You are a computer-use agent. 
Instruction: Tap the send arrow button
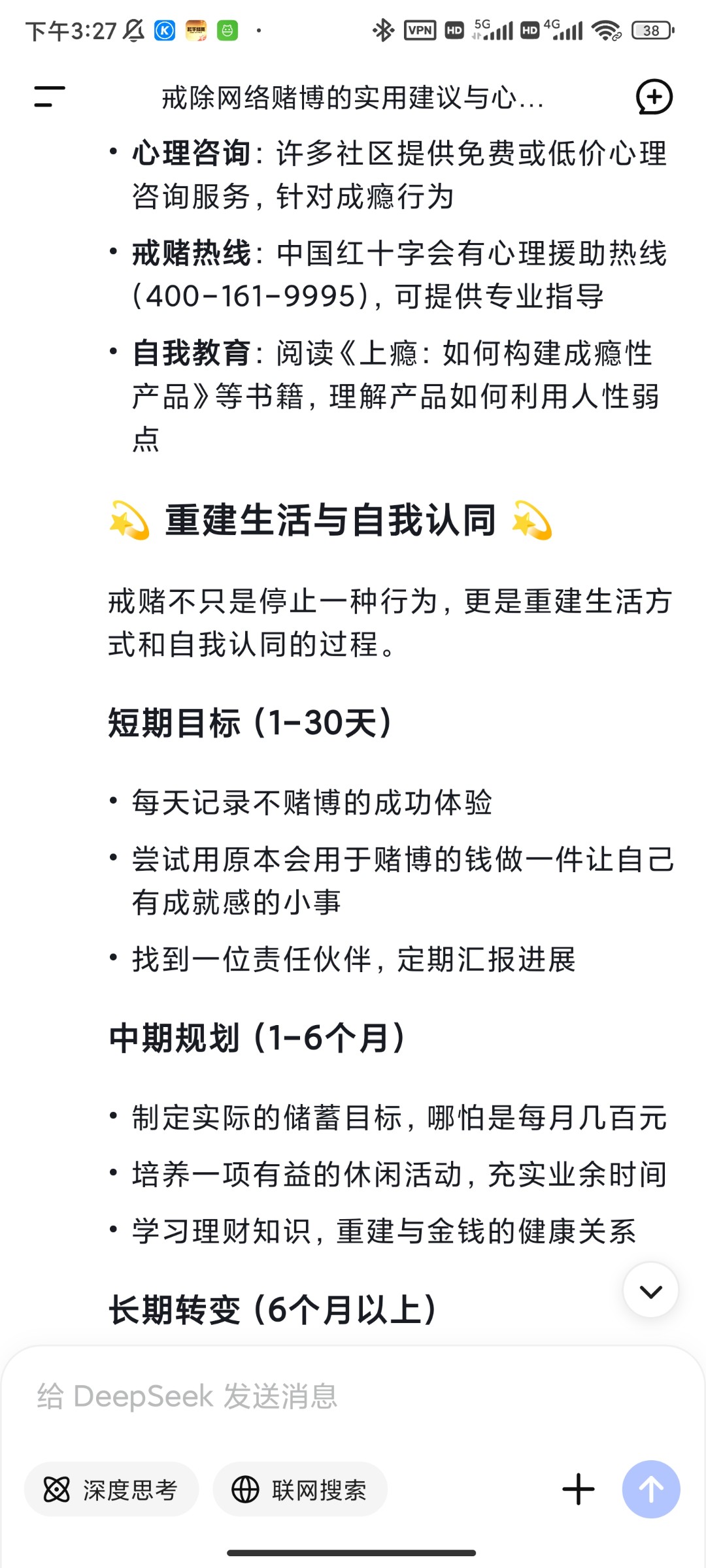click(650, 1490)
